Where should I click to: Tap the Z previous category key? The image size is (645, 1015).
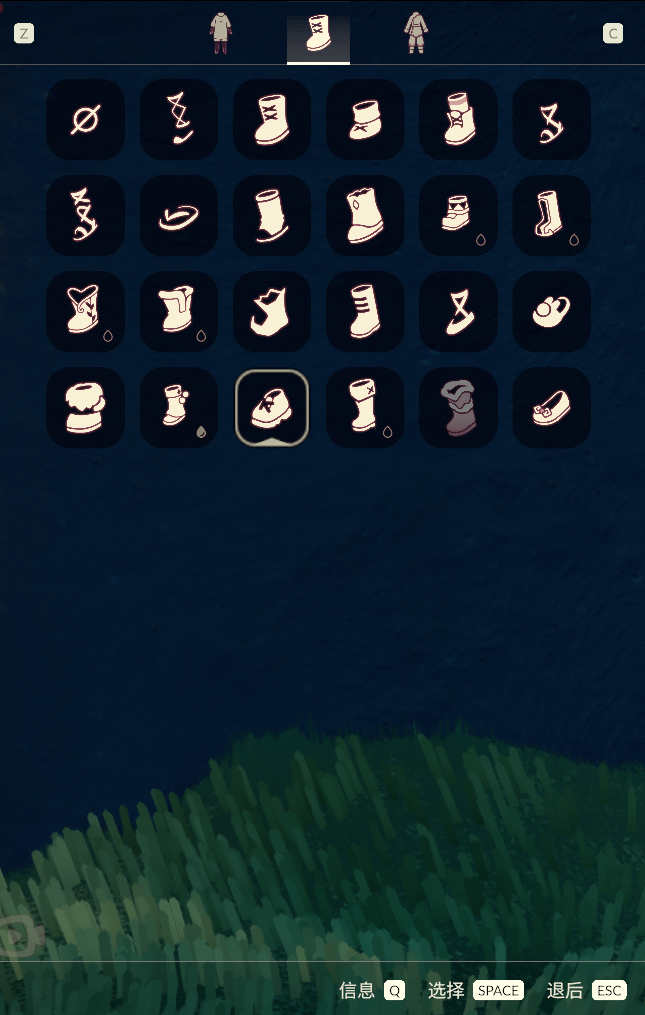click(x=23, y=33)
